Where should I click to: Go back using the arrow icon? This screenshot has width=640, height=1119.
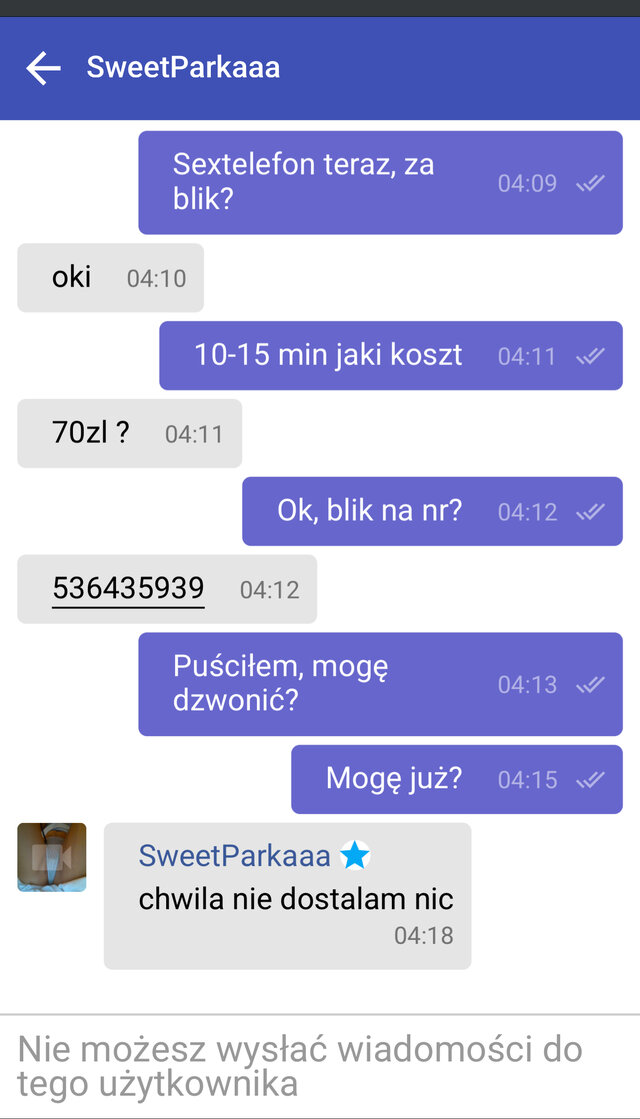pyautogui.click(x=43, y=68)
